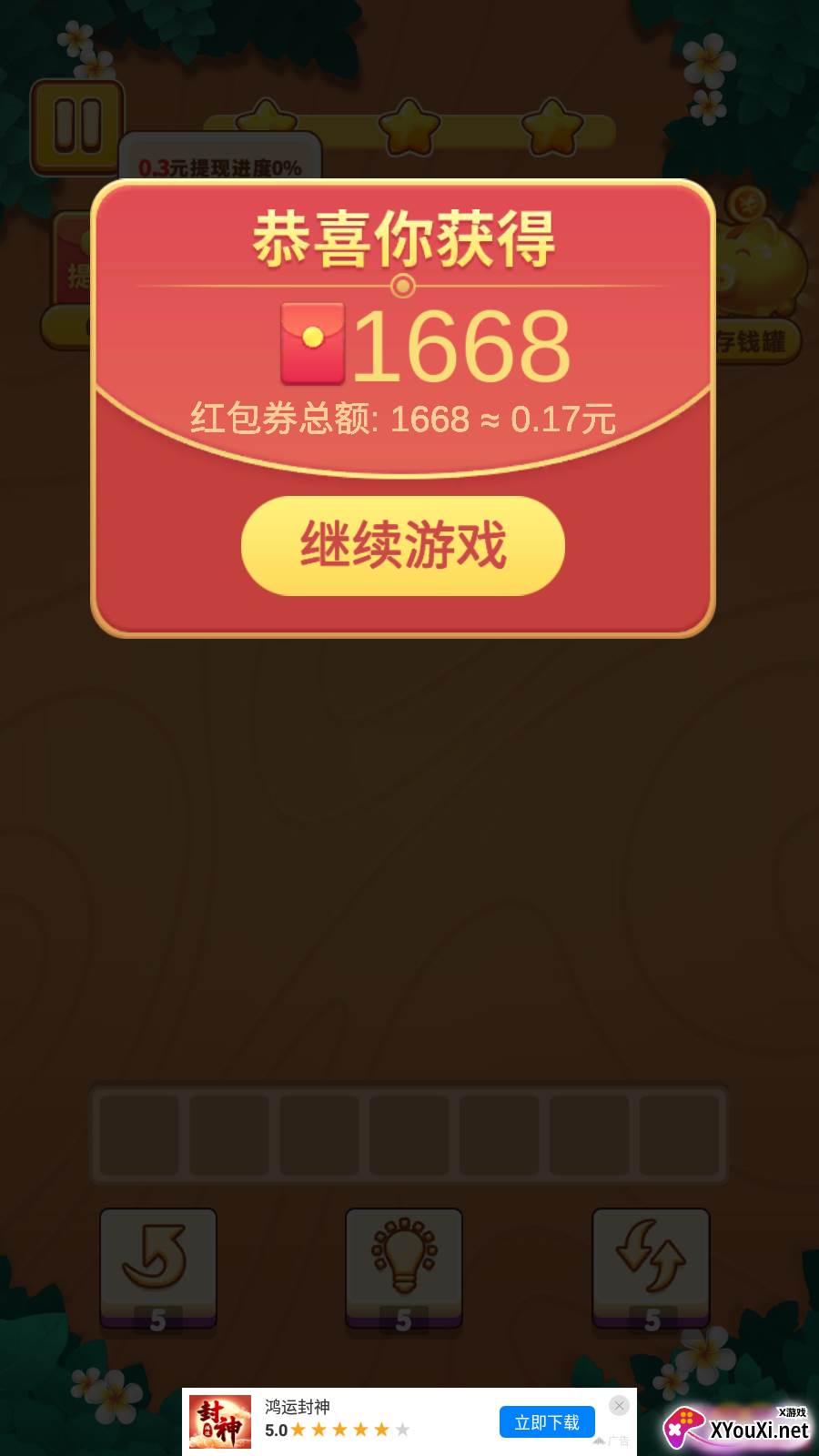Close the 鸿运封神 ad banner

pyautogui.click(x=619, y=1406)
